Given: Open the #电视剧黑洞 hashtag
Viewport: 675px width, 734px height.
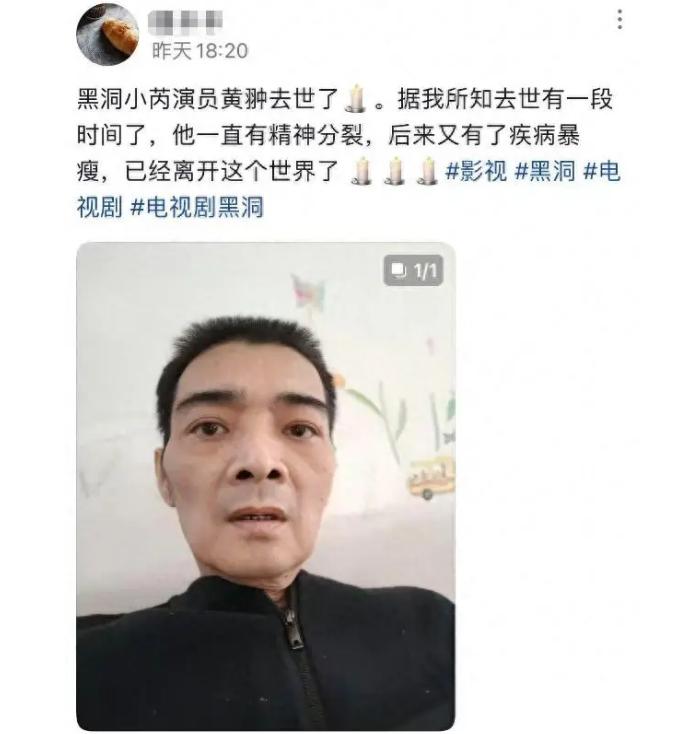Looking at the screenshot, I should coord(197,207).
